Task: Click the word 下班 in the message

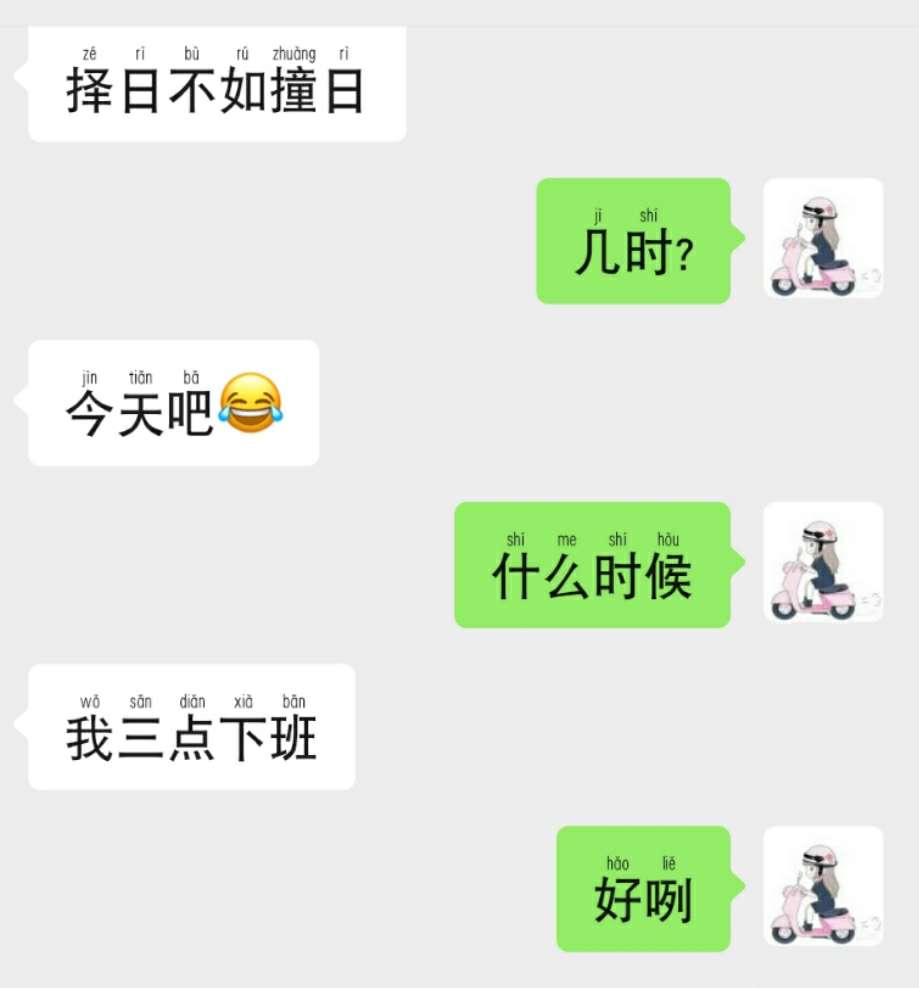Action: click(268, 738)
